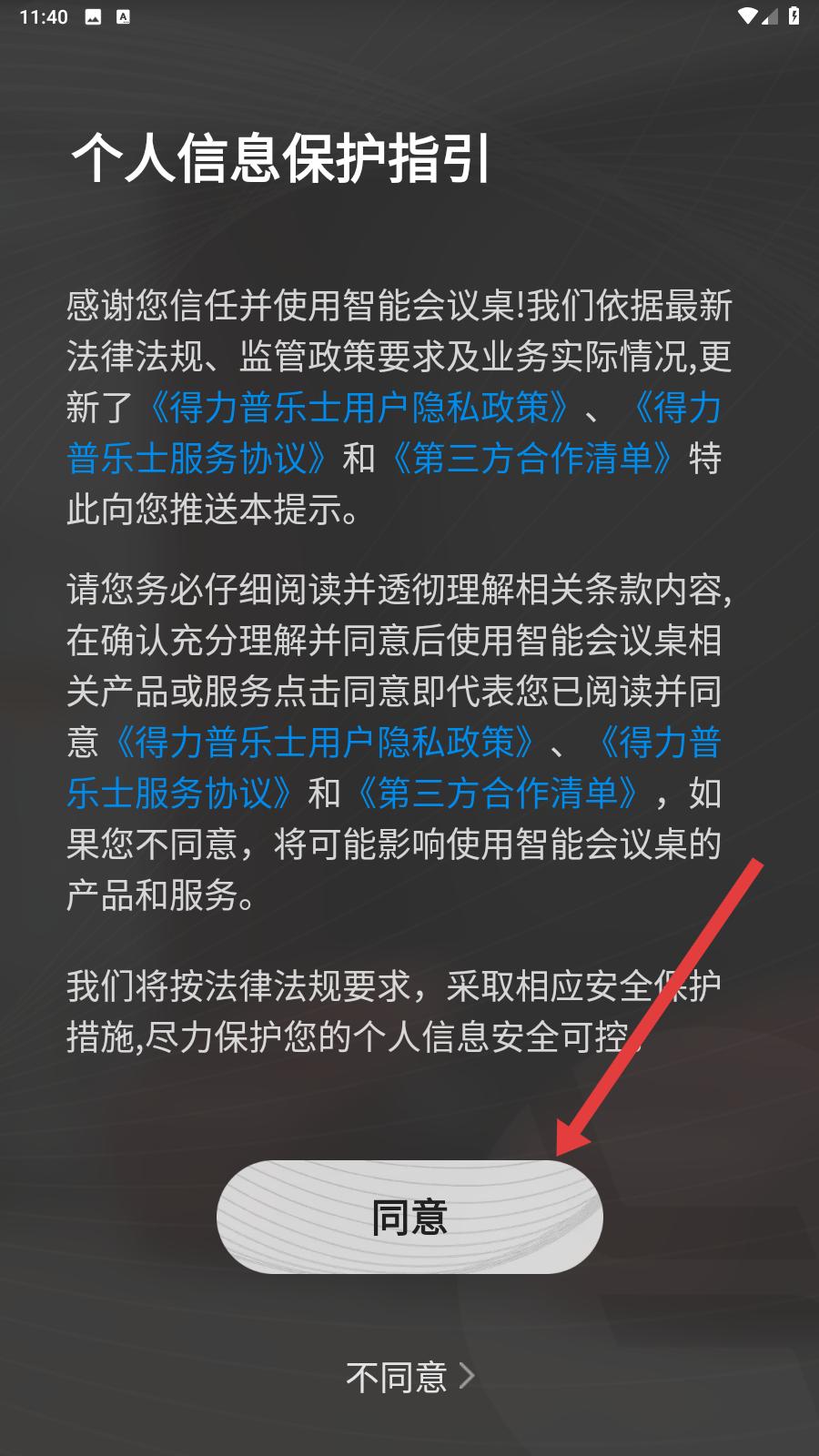
Task: Open 《第三方合作清单》 link in the first paragraph
Action: [532, 458]
